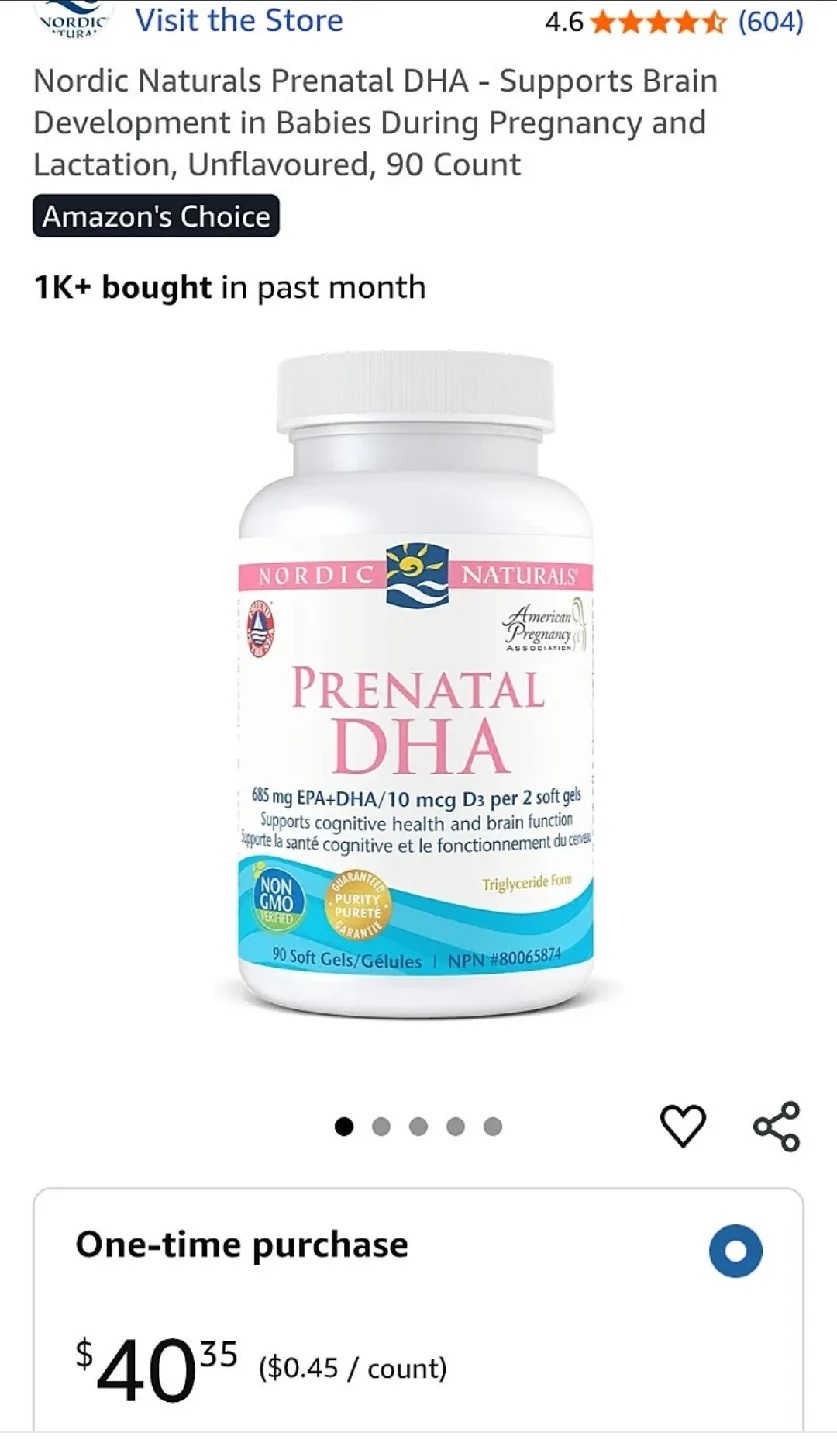Select the One-time purchase option

[x=735, y=1251]
